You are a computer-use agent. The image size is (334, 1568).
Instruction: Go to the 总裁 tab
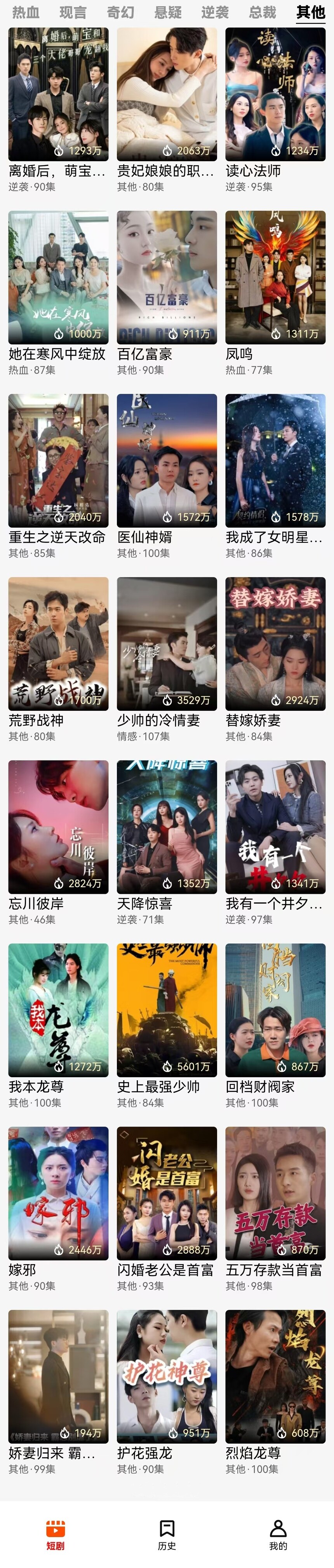click(x=263, y=12)
